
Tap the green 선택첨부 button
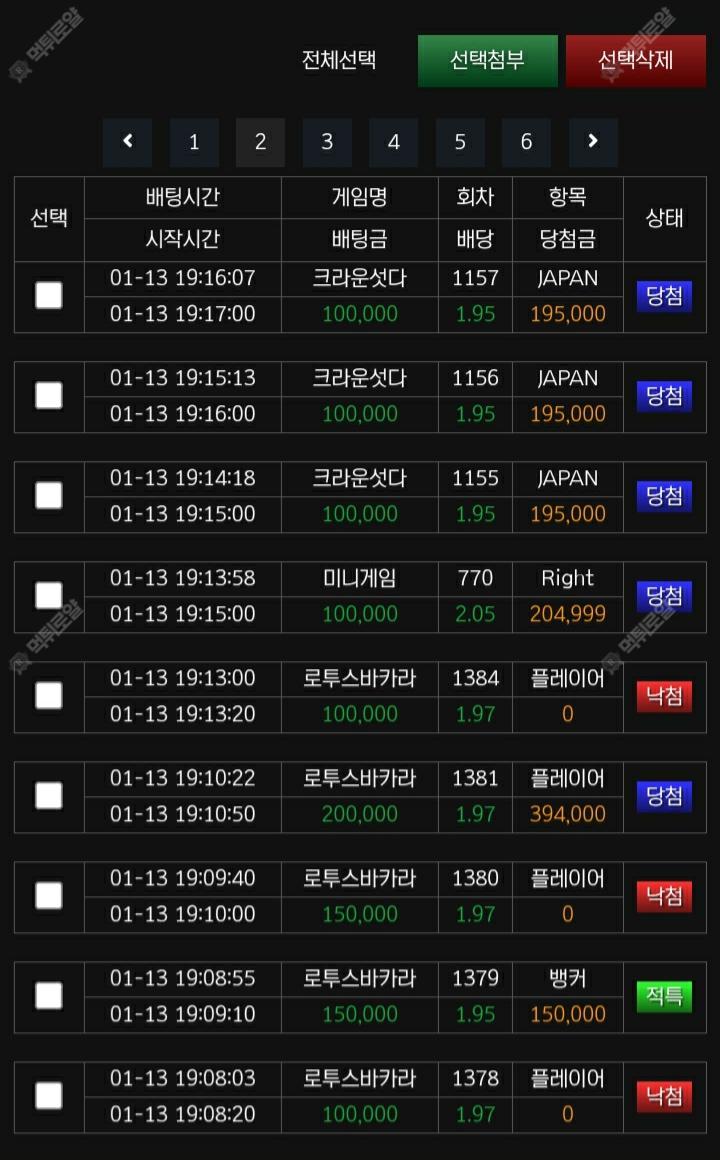point(487,60)
